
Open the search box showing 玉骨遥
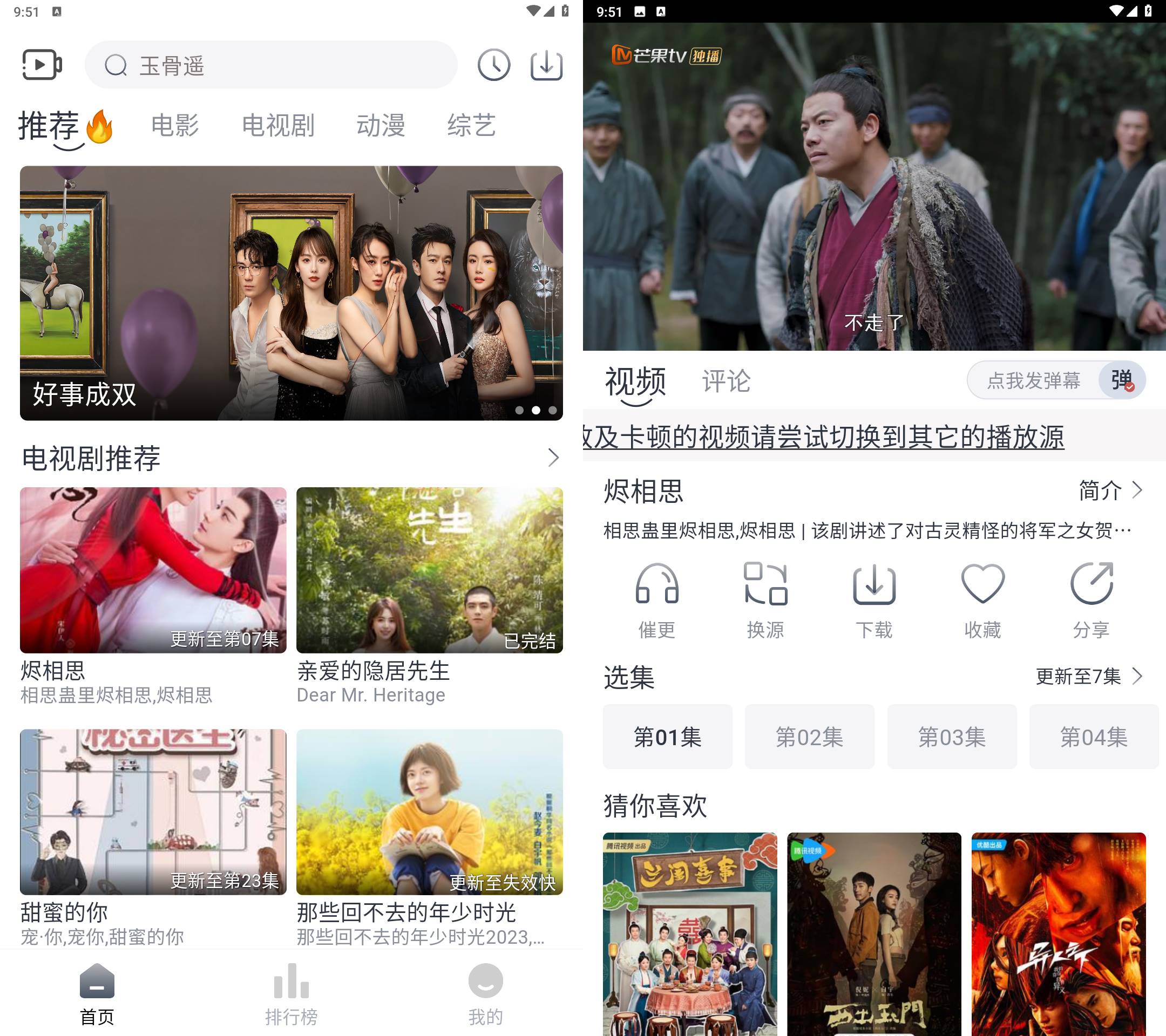tap(271, 65)
